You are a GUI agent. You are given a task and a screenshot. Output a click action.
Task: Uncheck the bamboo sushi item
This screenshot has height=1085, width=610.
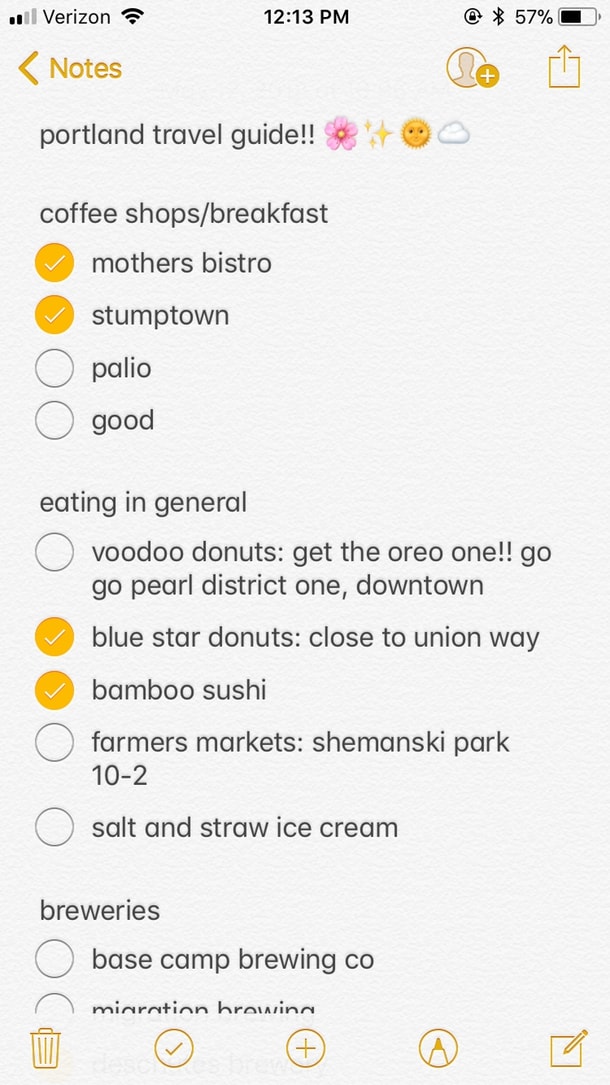(55, 690)
